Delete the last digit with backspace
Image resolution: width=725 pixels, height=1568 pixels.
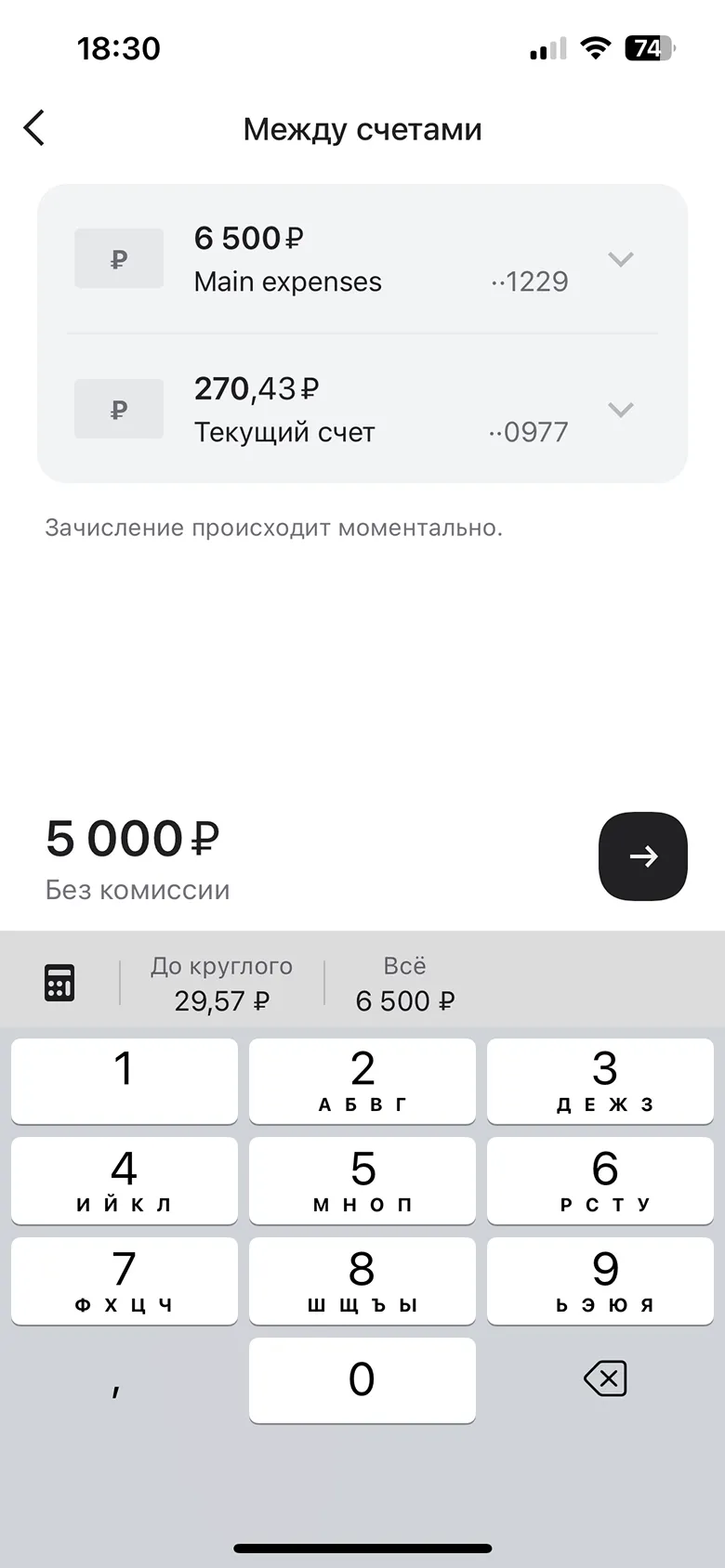tap(605, 1379)
